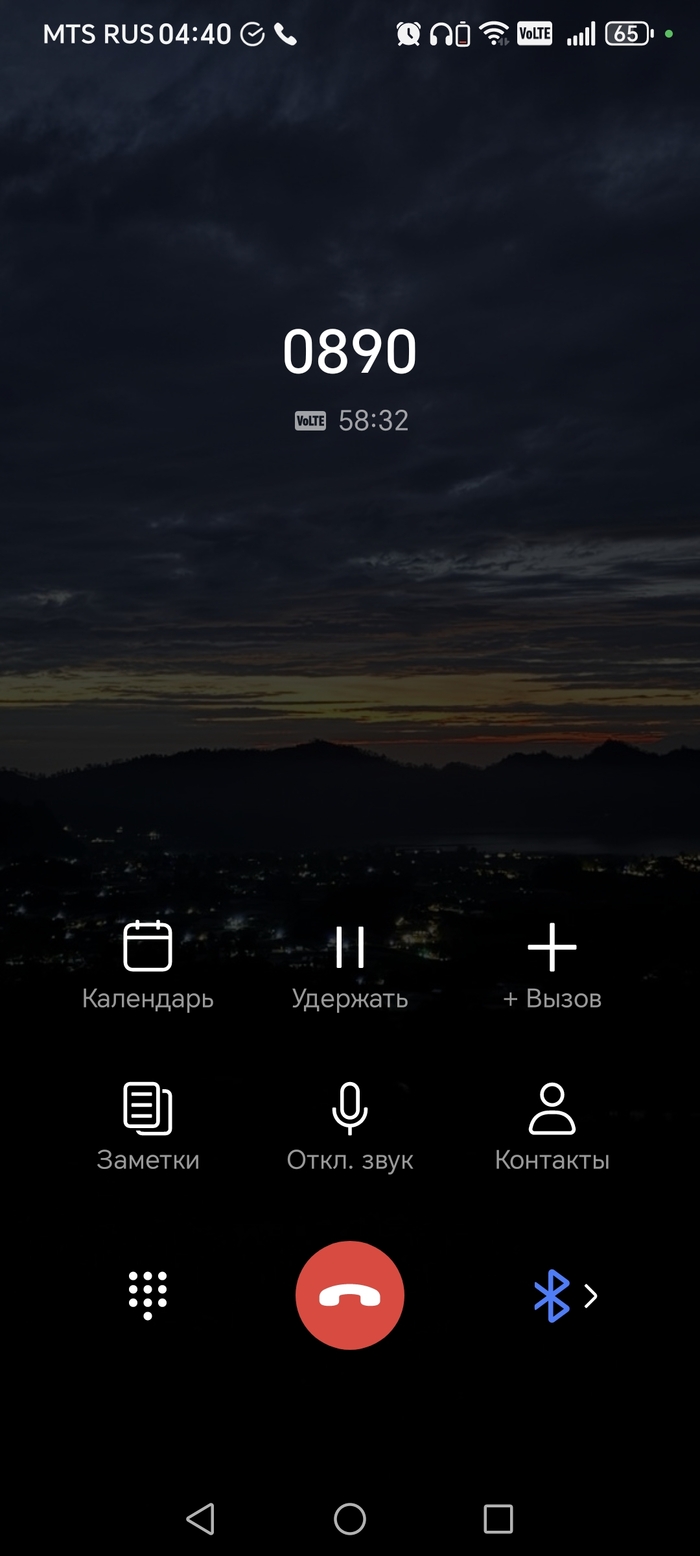Image resolution: width=700 pixels, height=1556 pixels.
Task: End the call with the red button
Action: tap(350, 1296)
